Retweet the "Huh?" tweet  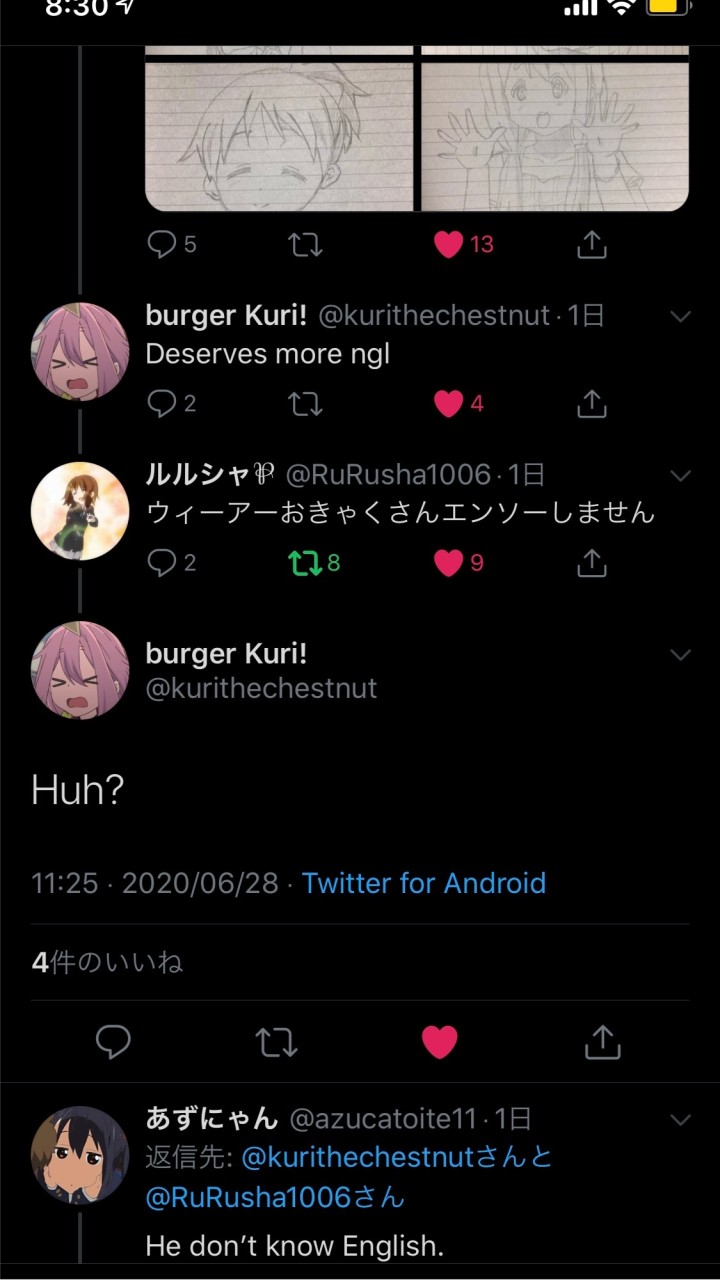point(277,1042)
